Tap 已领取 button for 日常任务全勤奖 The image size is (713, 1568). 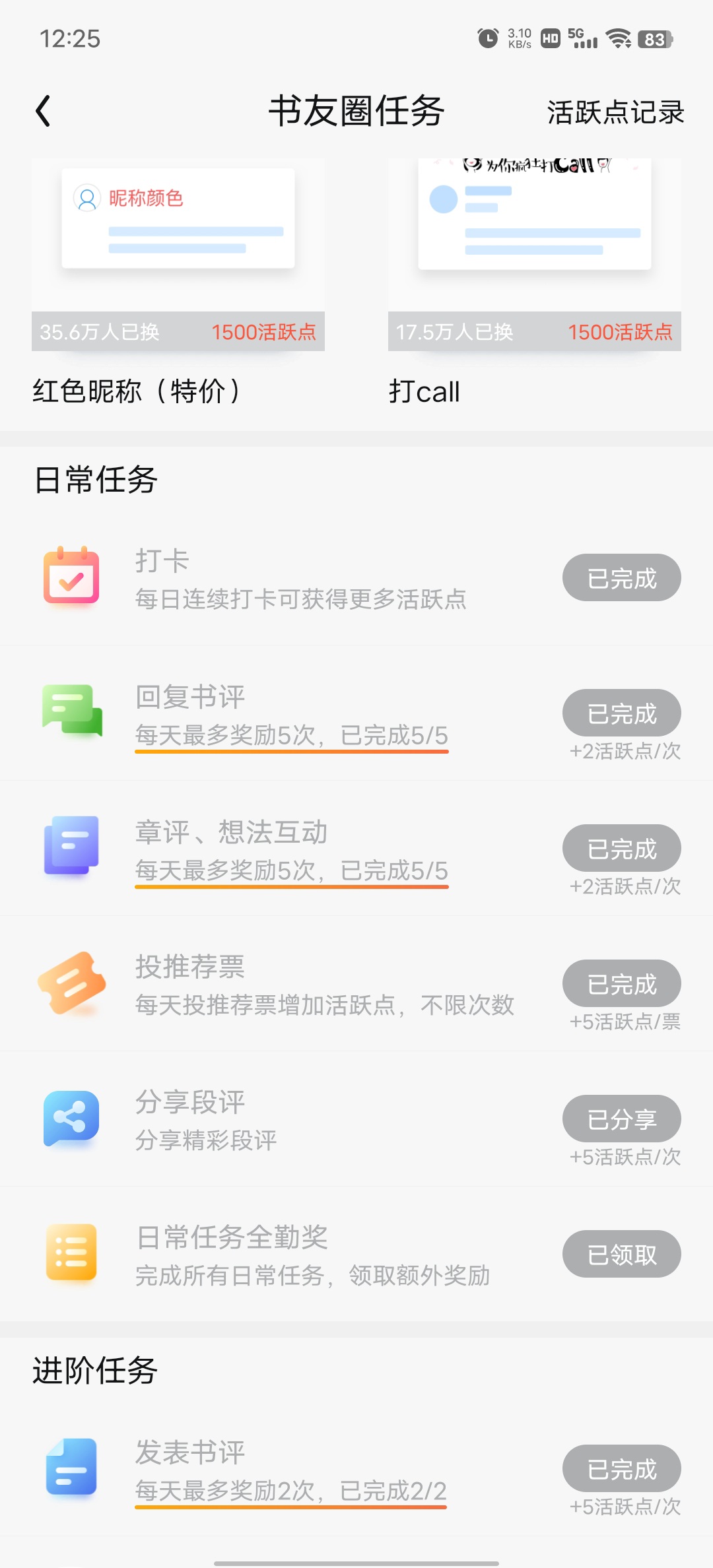[x=621, y=1254]
